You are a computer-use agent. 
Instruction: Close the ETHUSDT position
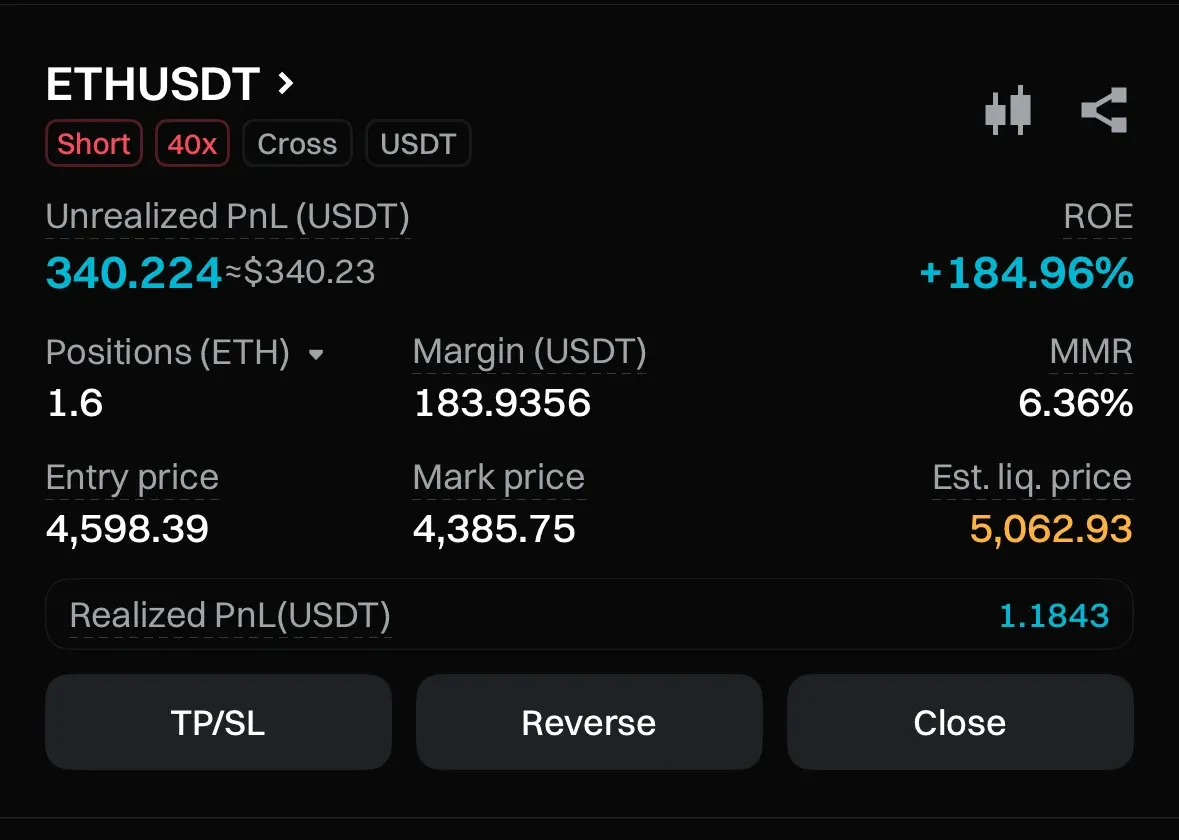tap(959, 722)
